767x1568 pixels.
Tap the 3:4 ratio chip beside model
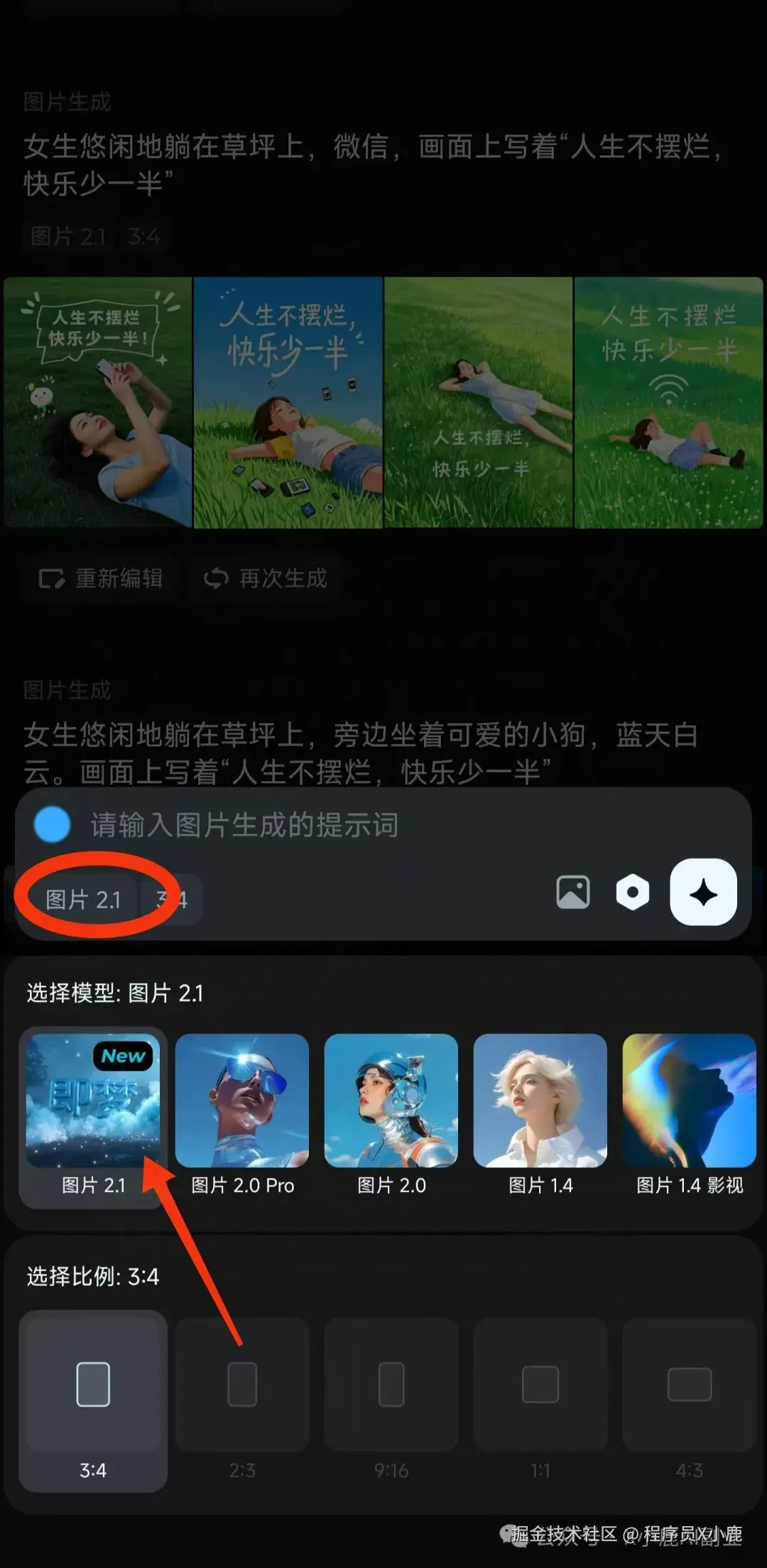173,899
